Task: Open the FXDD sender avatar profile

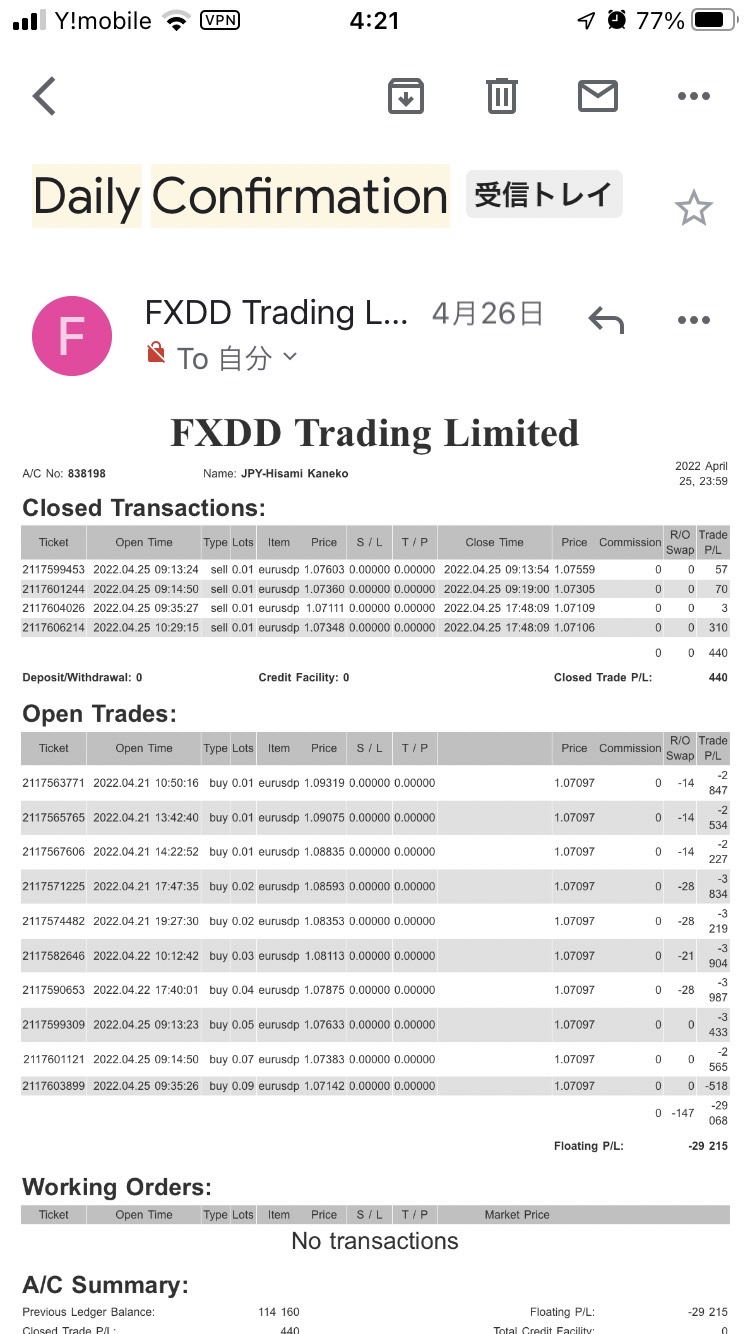Action: click(72, 337)
